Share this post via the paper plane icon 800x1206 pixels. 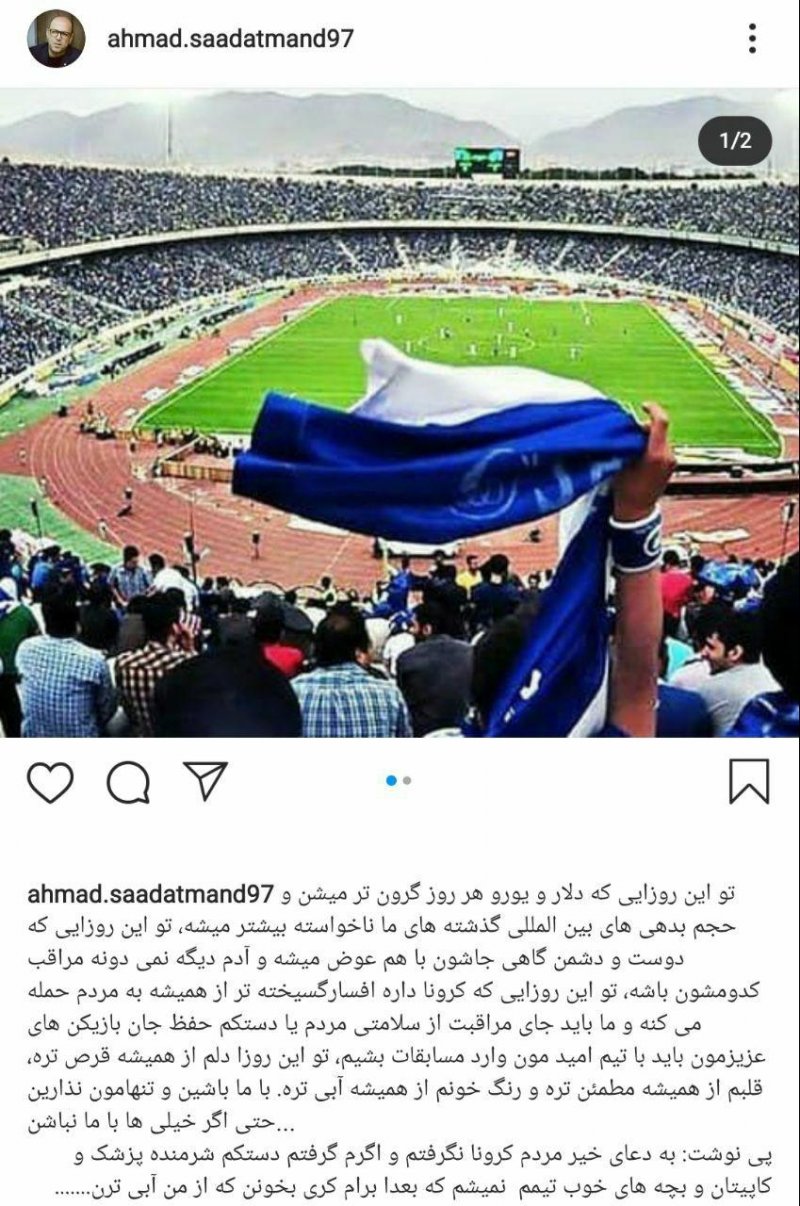[x=206, y=780]
